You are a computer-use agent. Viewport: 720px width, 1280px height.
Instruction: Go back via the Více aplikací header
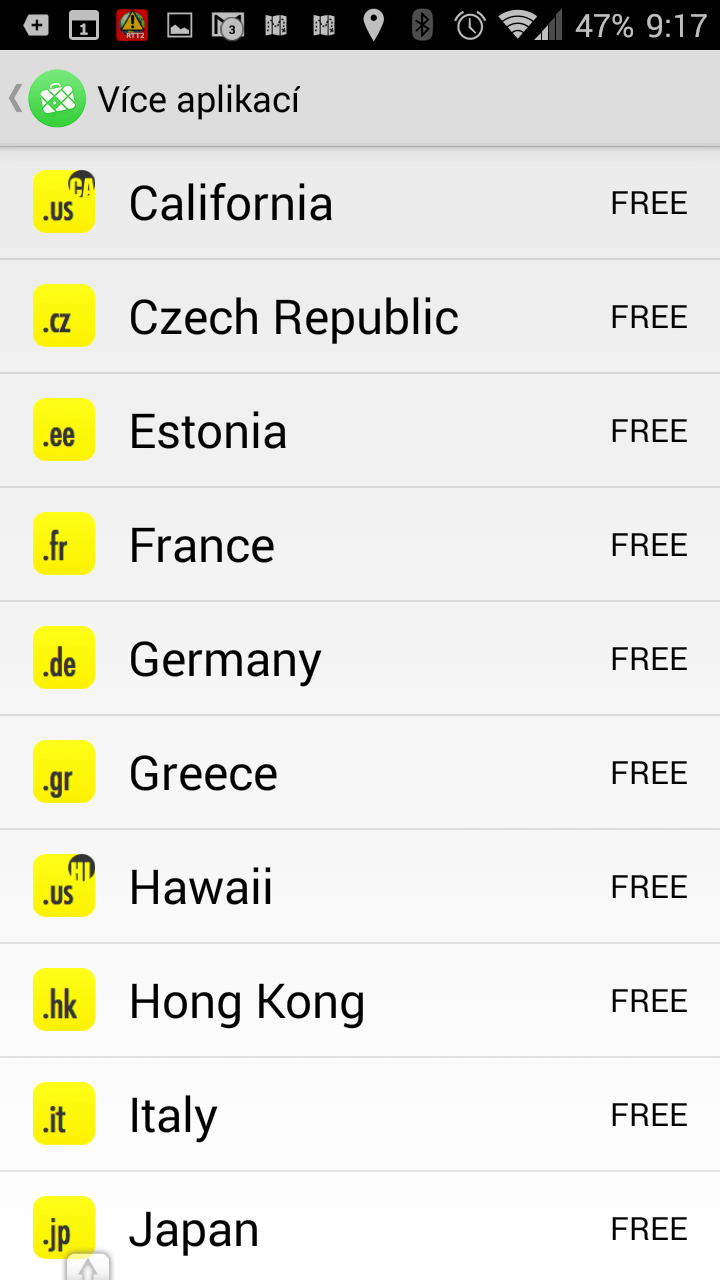pyautogui.click(x=155, y=99)
